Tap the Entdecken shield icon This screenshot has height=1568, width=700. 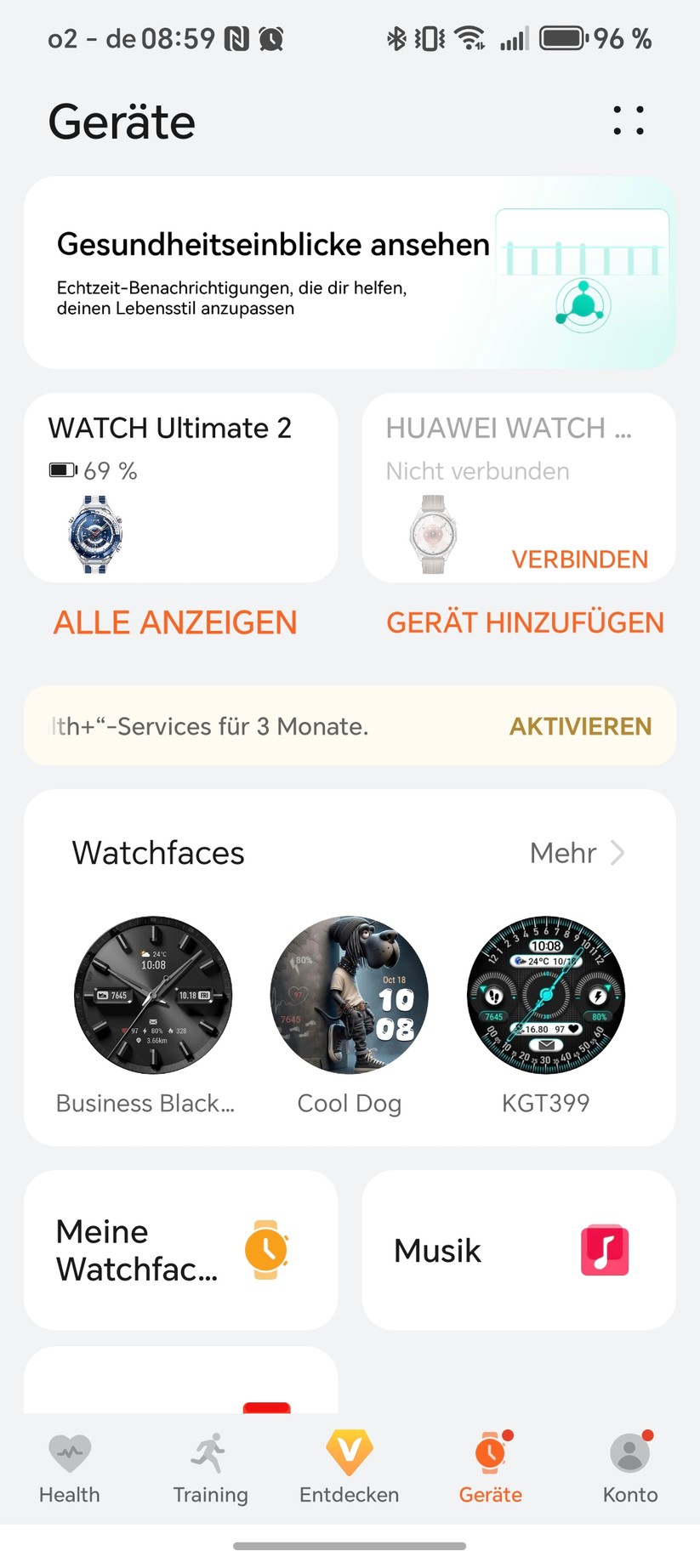pos(350,1454)
